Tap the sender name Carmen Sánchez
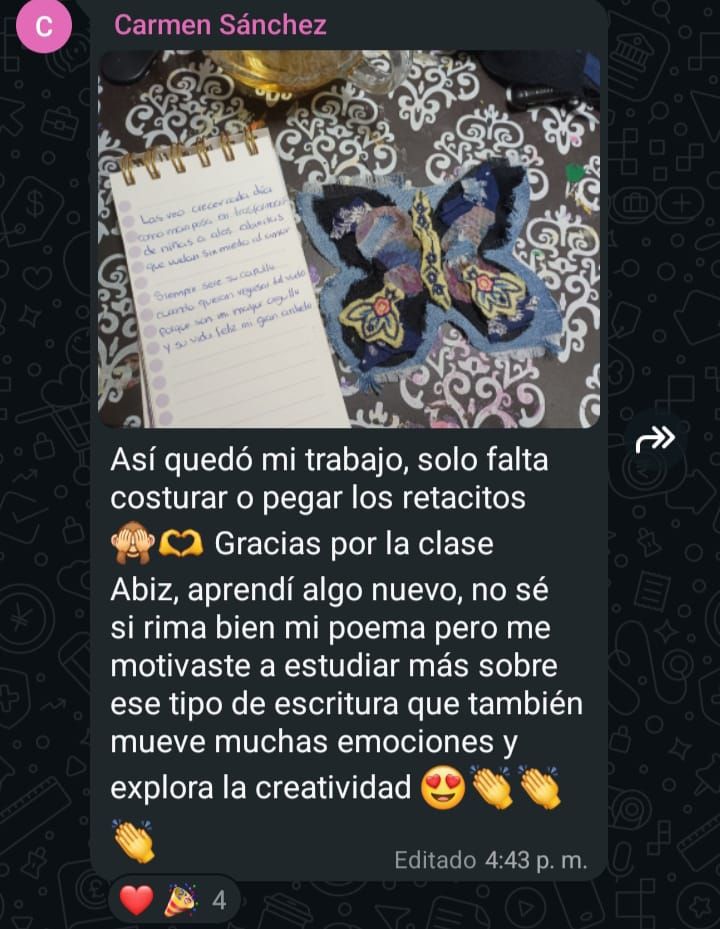 (x=220, y=25)
